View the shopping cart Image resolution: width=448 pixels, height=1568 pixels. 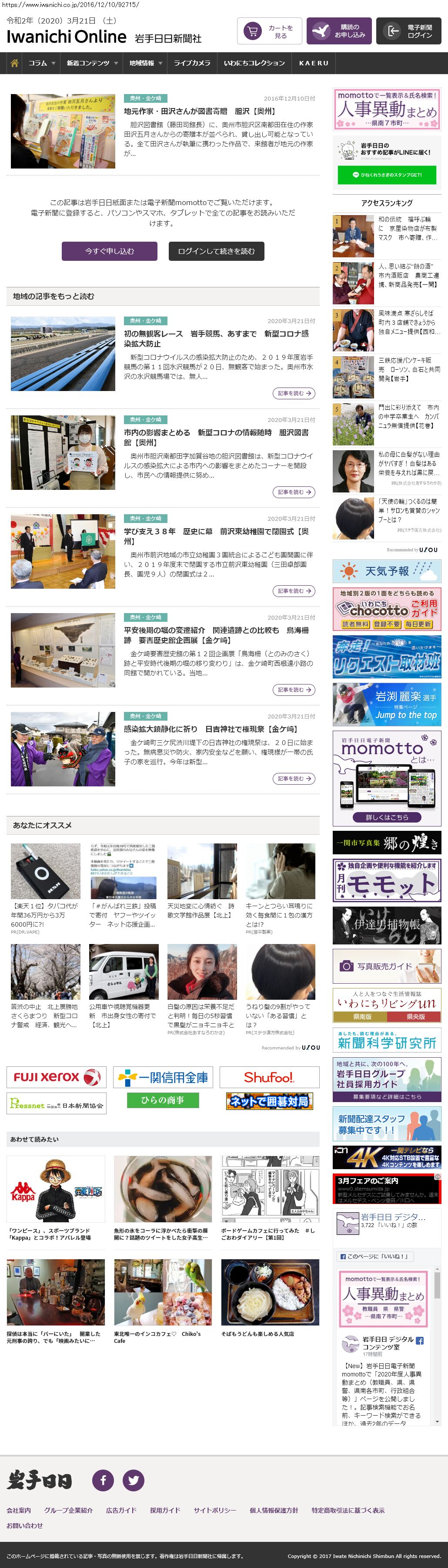pos(269,31)
